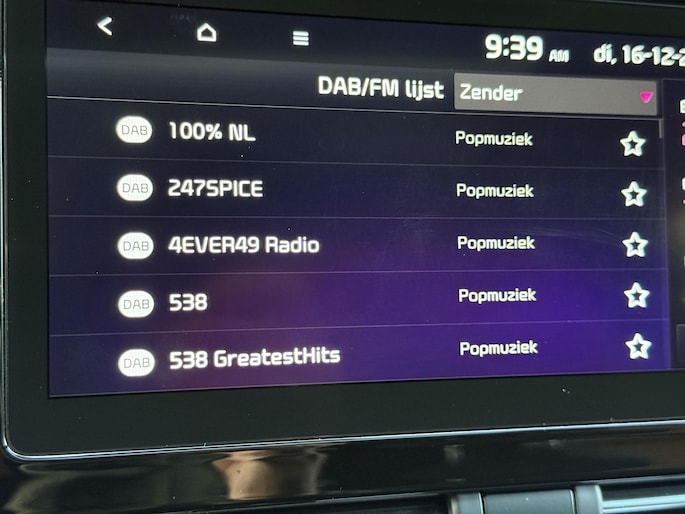Mark 538 as favorite station
Viewport: 685px width, 514px height.
click(637, 296)
